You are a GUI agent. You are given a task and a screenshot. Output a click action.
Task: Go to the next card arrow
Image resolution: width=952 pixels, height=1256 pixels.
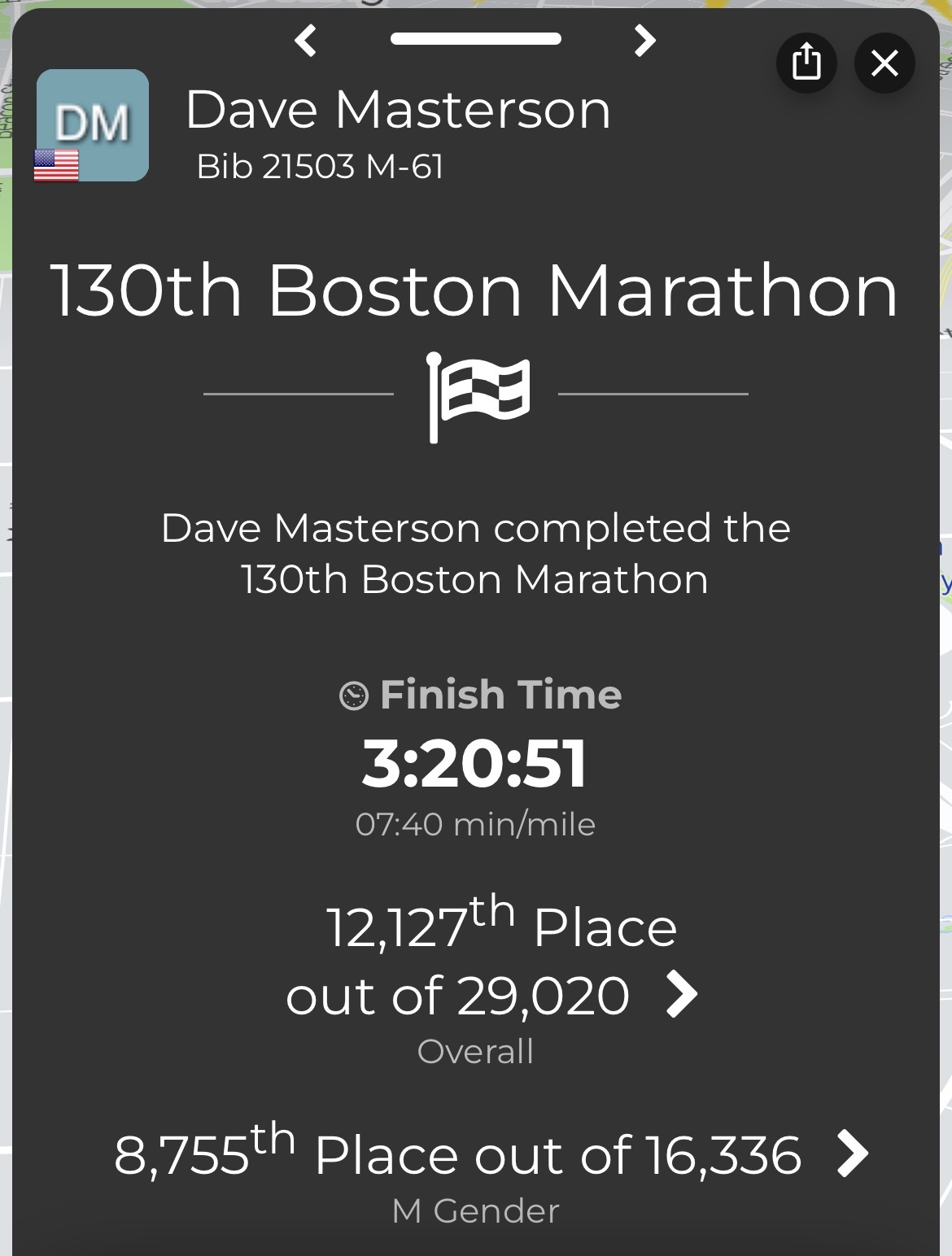644,40
